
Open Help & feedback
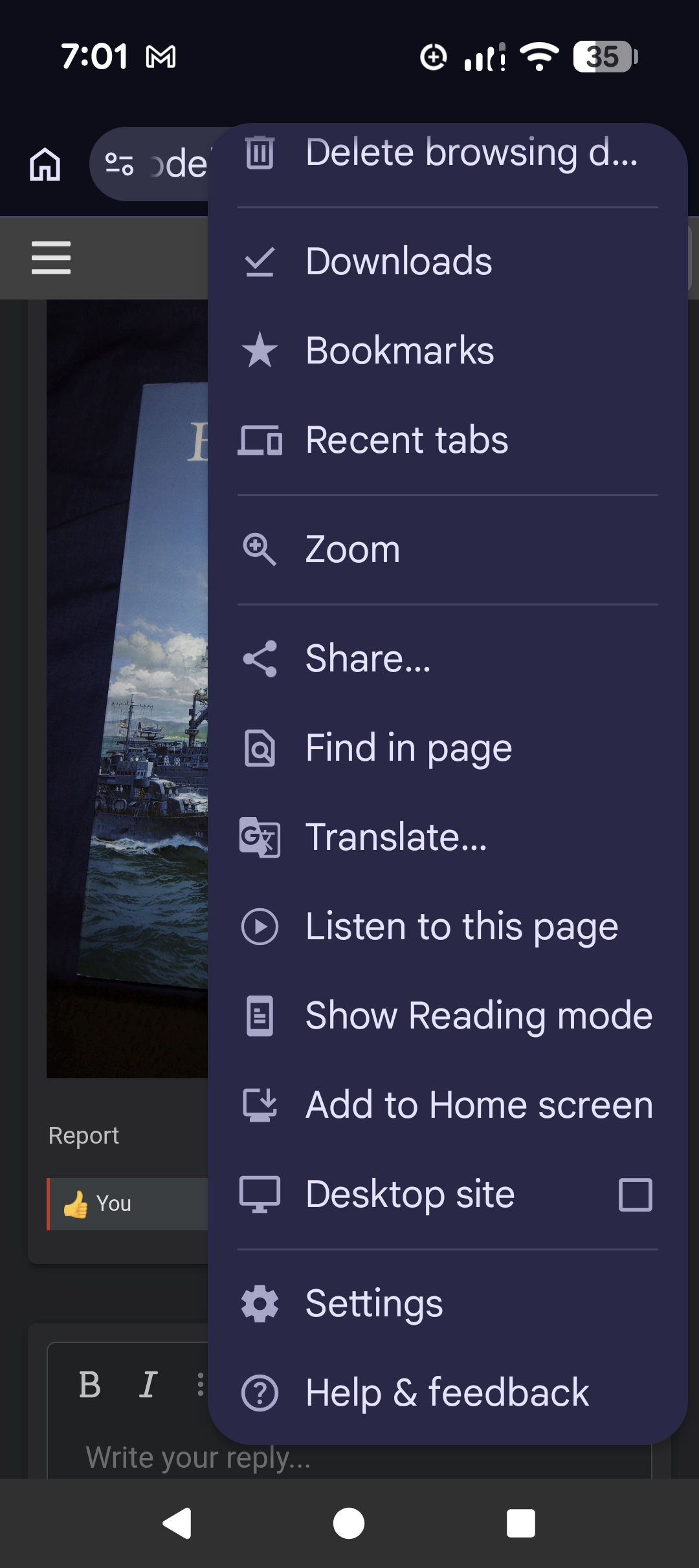pos(447,1393)
